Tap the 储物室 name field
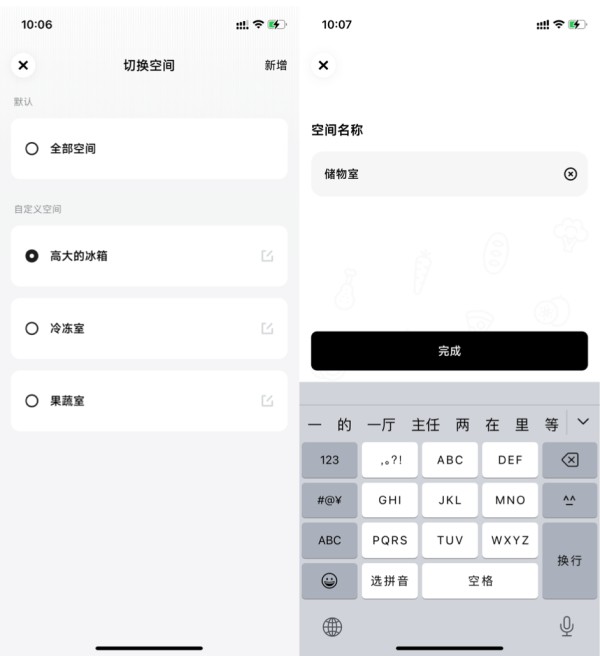Screen dimensions: 600x656 pos(430,174)
